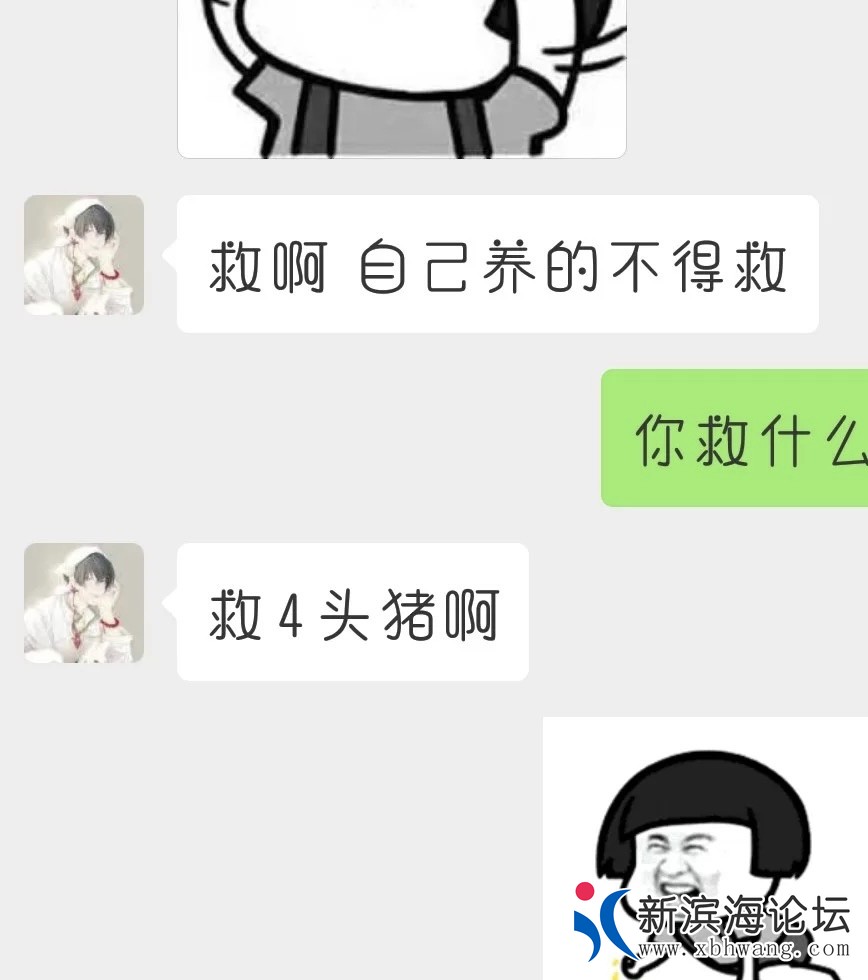View the cat sticker image received

coord(402,78)
